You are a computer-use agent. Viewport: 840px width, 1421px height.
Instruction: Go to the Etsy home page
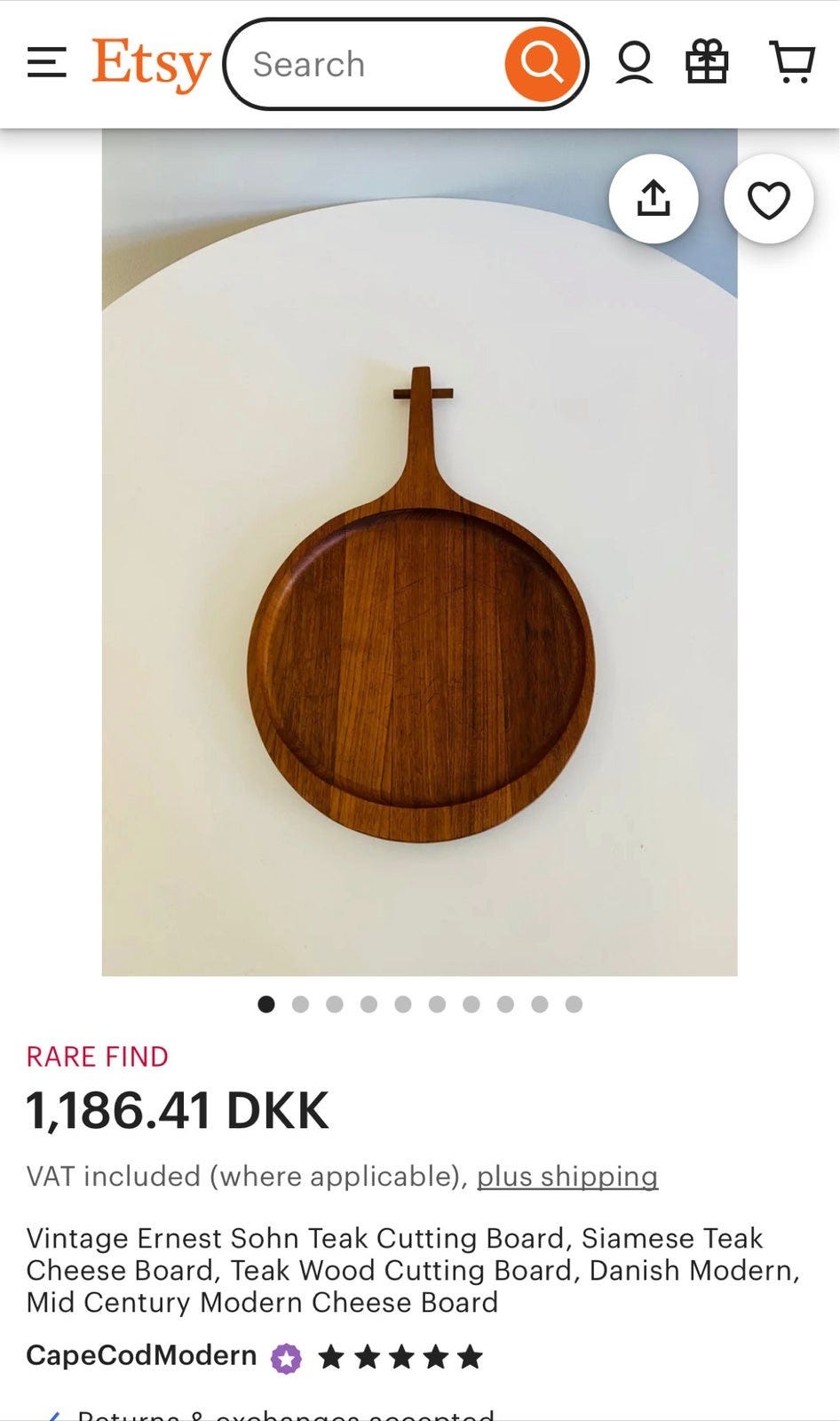151,64
